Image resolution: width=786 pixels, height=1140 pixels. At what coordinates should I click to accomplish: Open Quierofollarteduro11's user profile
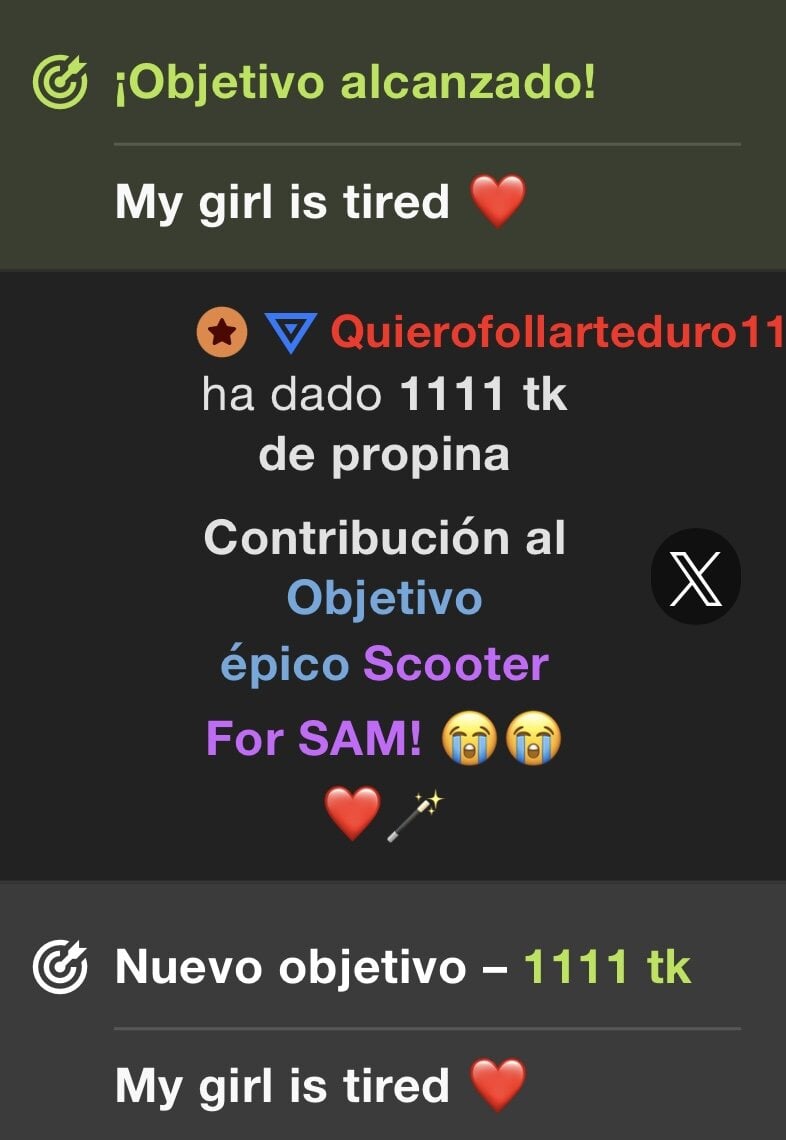click(x=556, y=333)
